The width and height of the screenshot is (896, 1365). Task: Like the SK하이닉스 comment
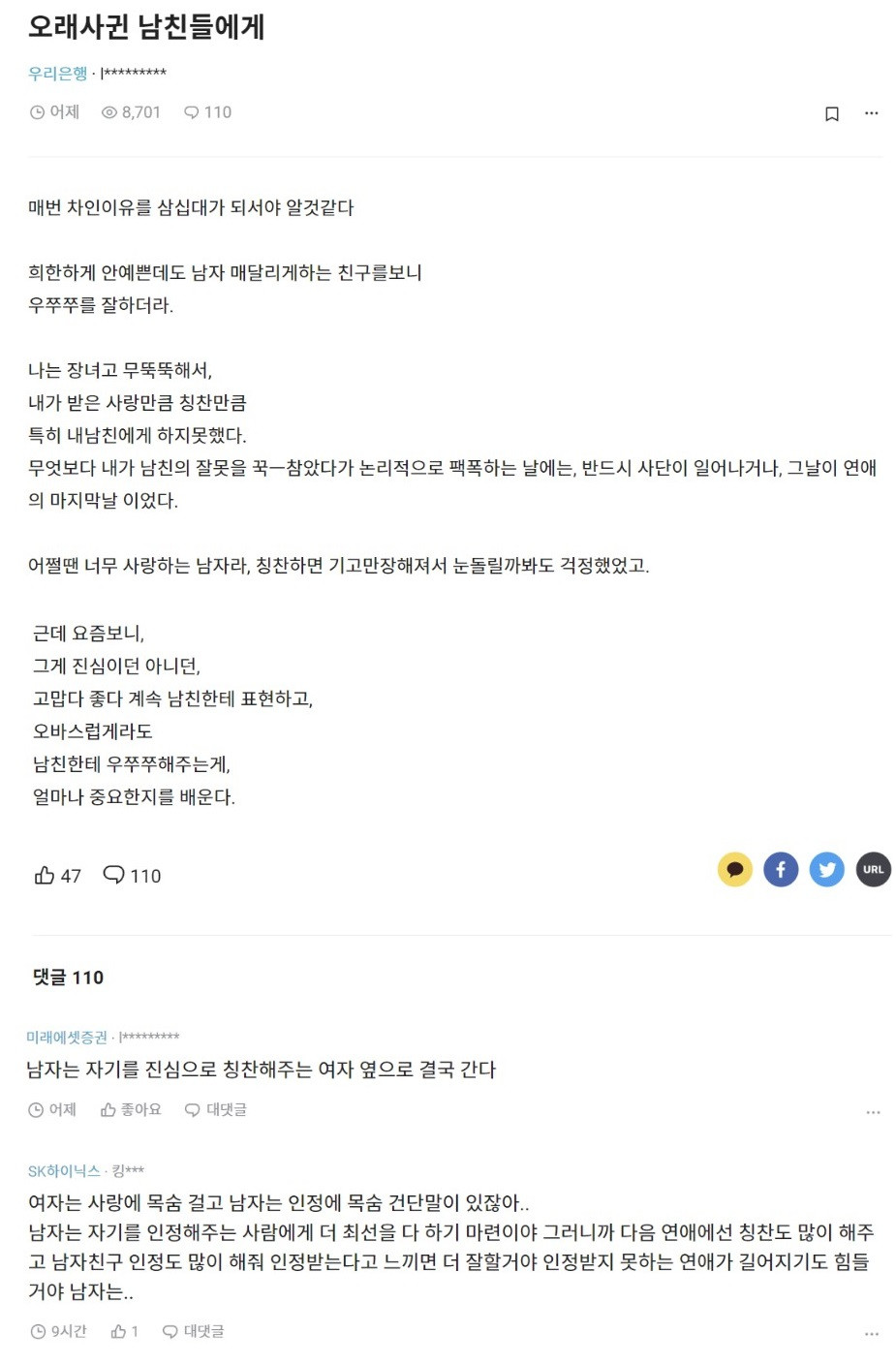tap(124, 1332)
